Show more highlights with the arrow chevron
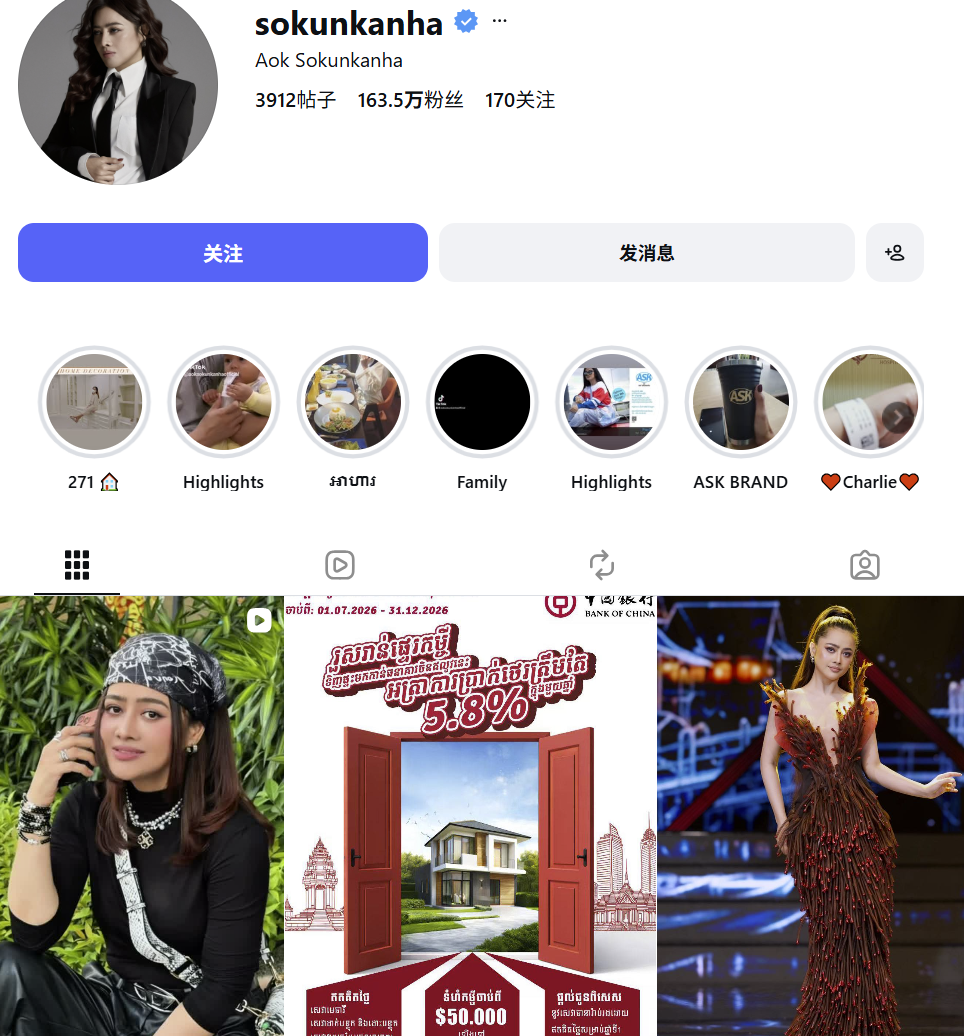This screenshot has width=964, height=1036. coord(898,418)
